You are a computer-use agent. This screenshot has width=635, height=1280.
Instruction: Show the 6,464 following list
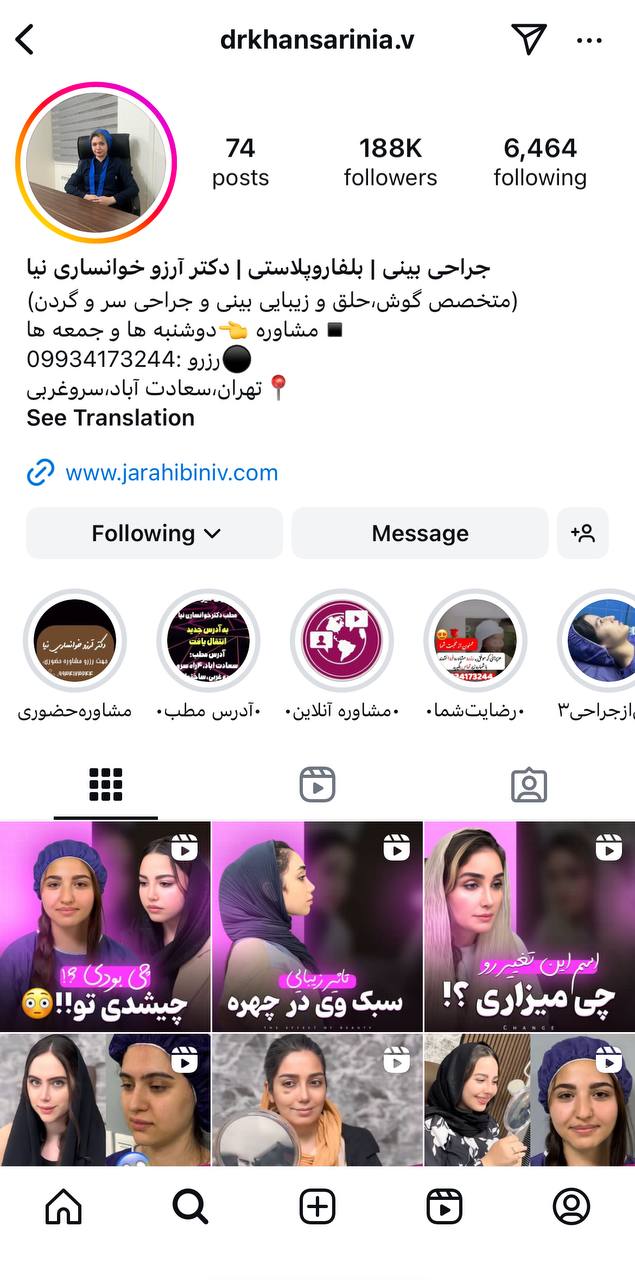tap(539, 162)
